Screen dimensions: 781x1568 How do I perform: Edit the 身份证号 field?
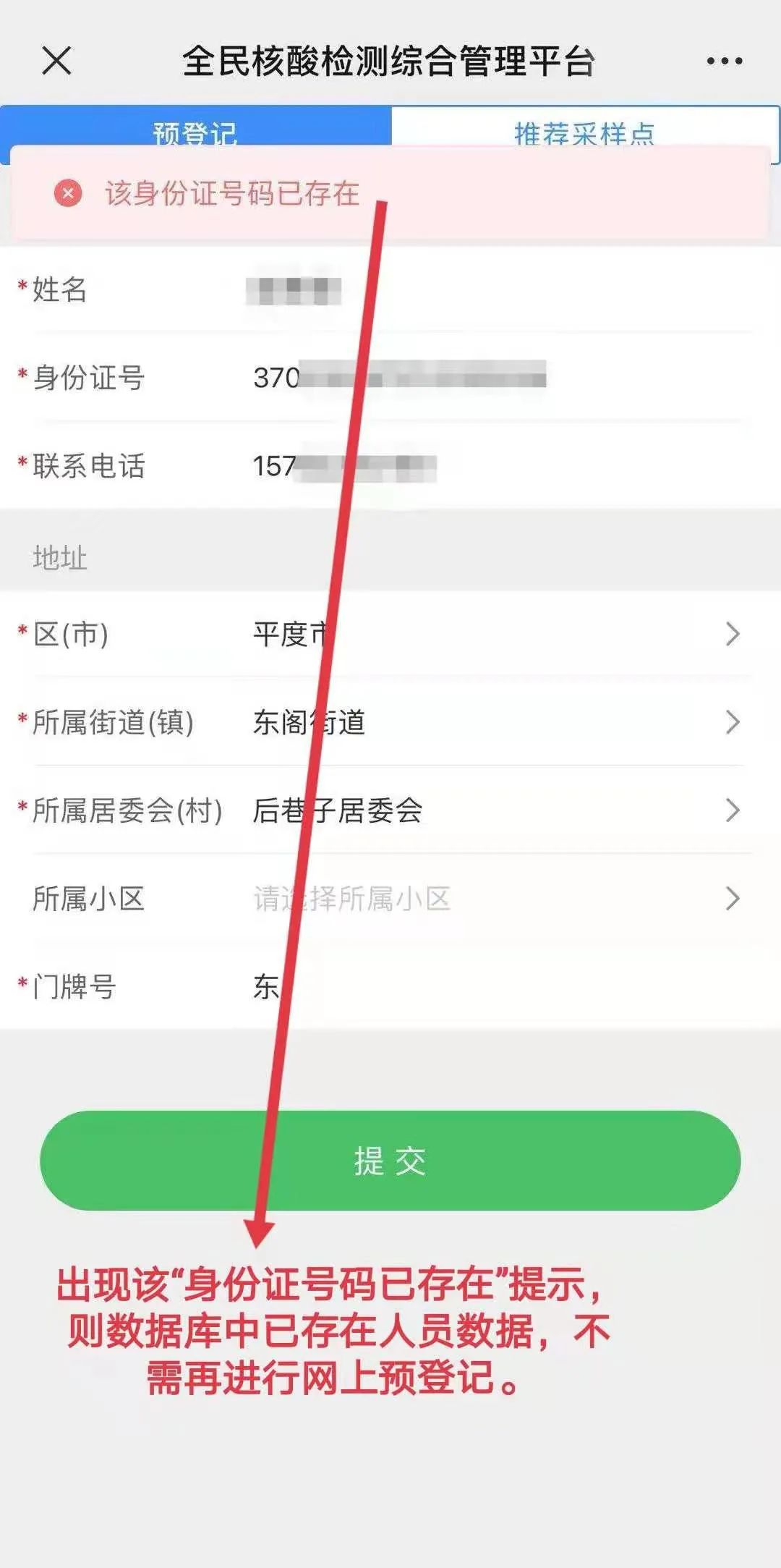click(390, 378)
